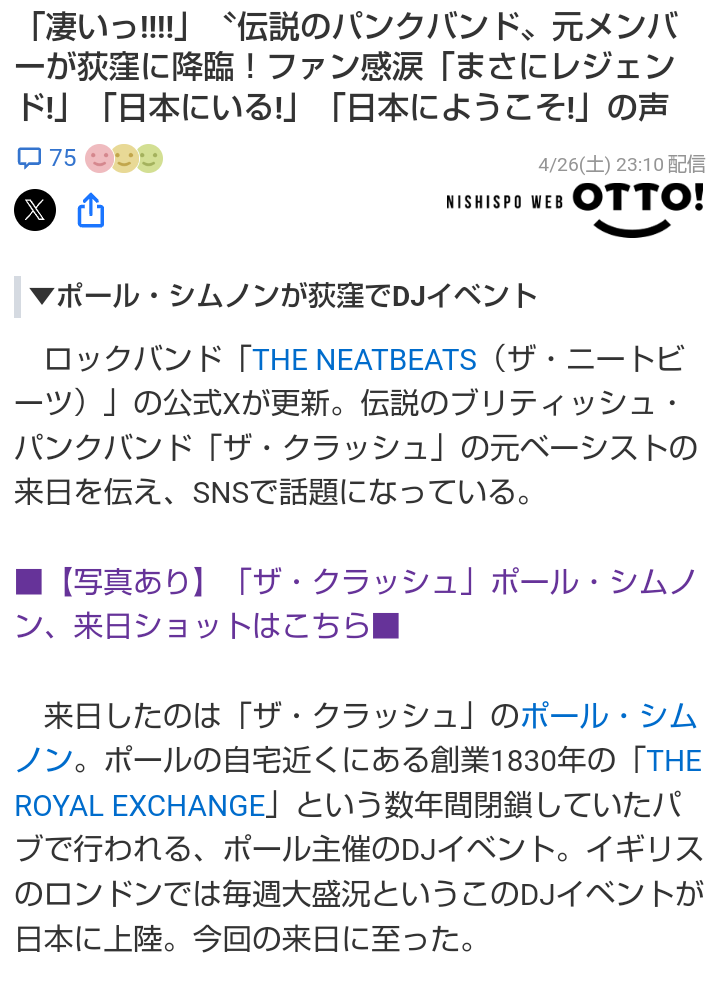Open the ポール・シムノン link
The width and height of the screenshot is (720, 987).
click(x=607, y=716)
